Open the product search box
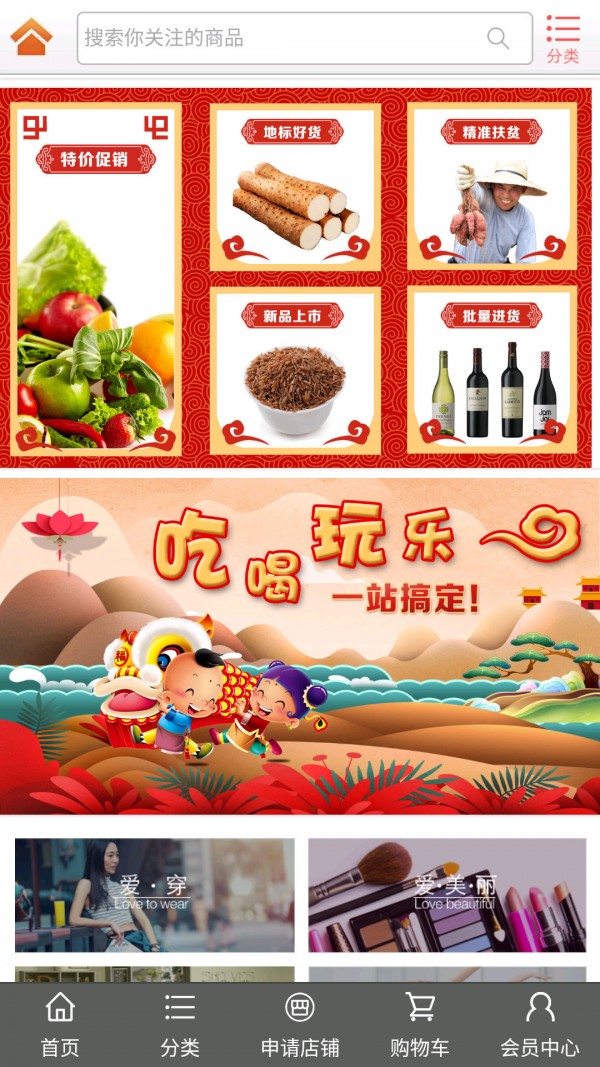 (x=280, y=38)
